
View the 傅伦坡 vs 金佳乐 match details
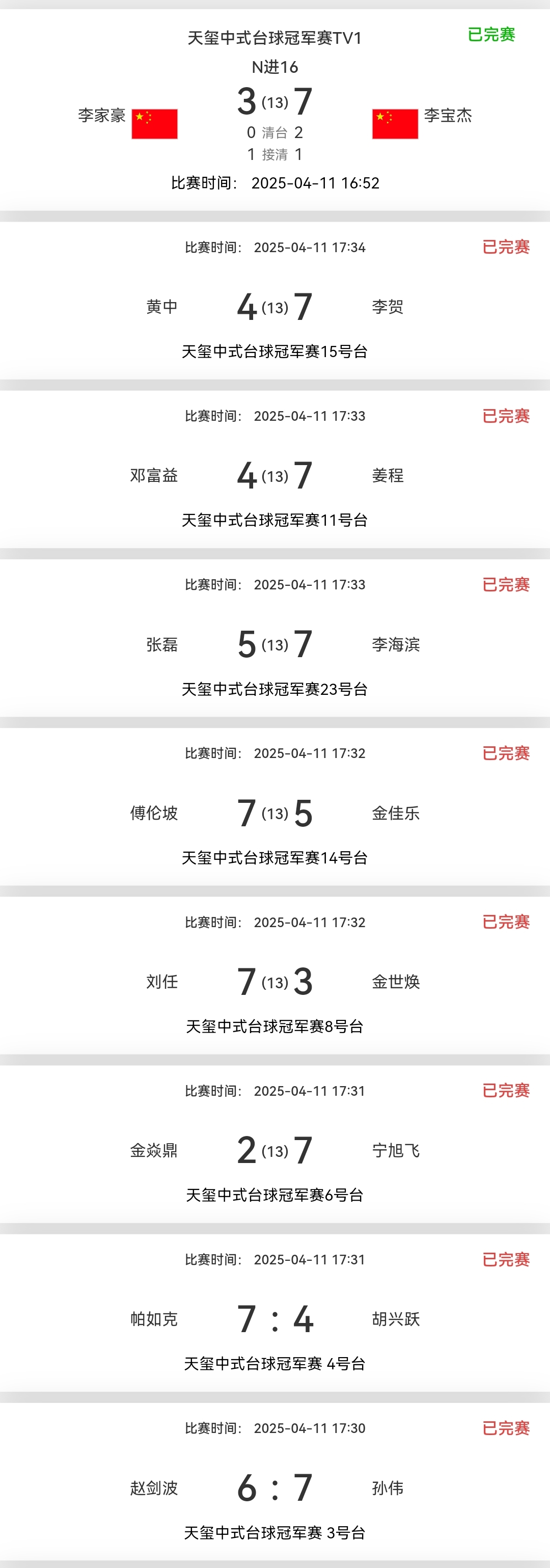pos(274,813)
